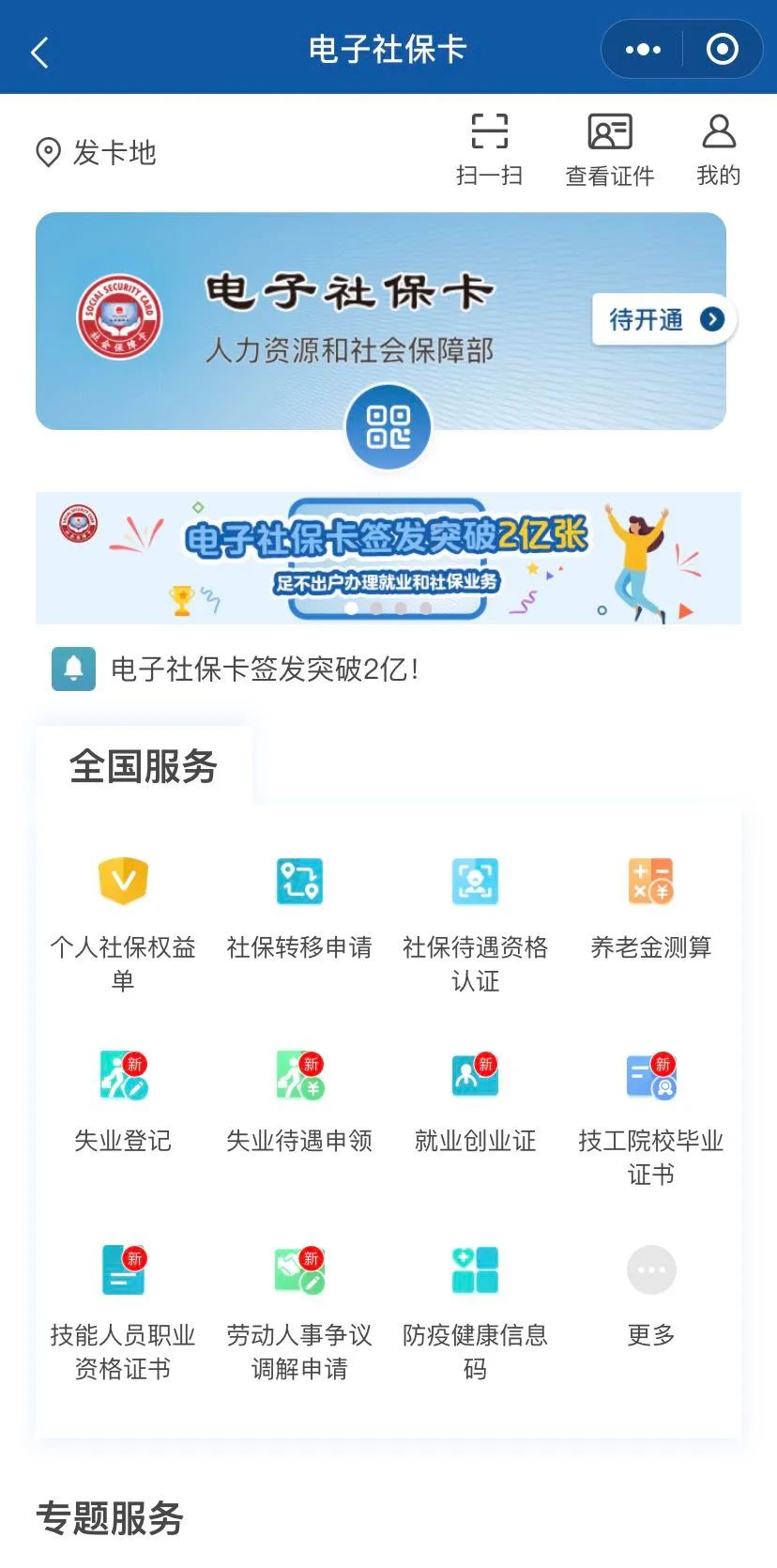
Task: Open the 扫一扫 scan icon
Action: (491, 146)
